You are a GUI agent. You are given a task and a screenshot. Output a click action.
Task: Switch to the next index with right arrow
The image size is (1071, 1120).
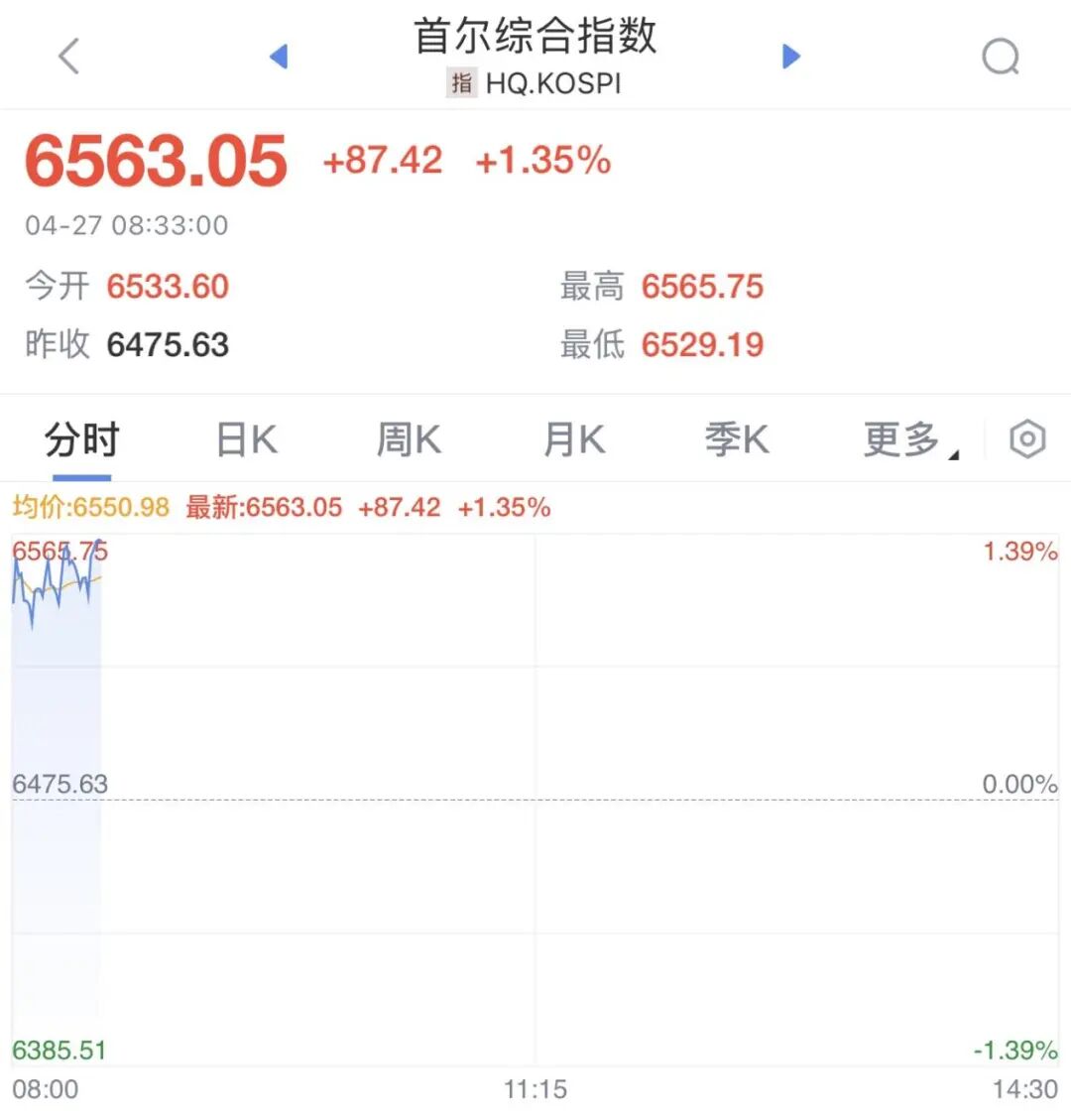click(x=790, y=56)
